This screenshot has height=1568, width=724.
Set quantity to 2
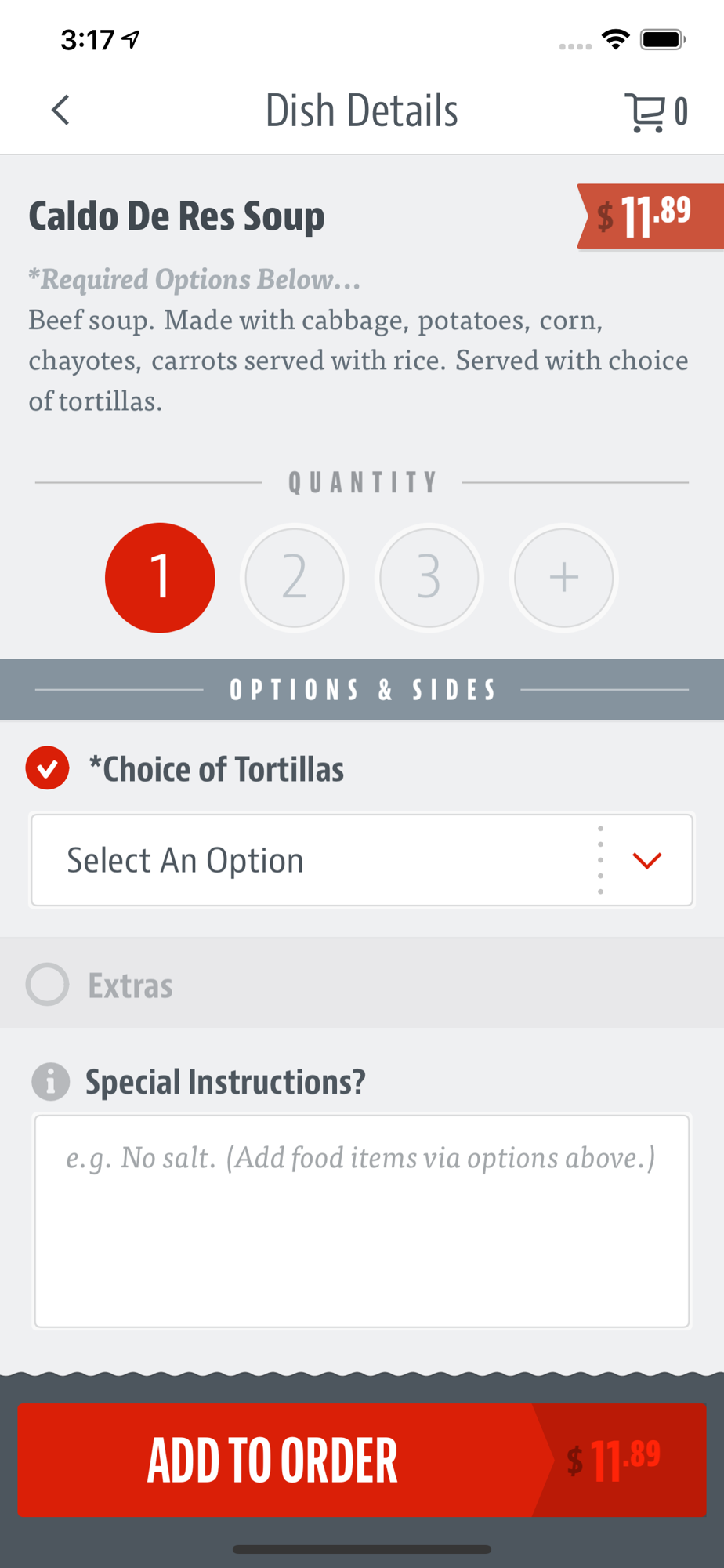pyautogui.click(x=295, y=578)
